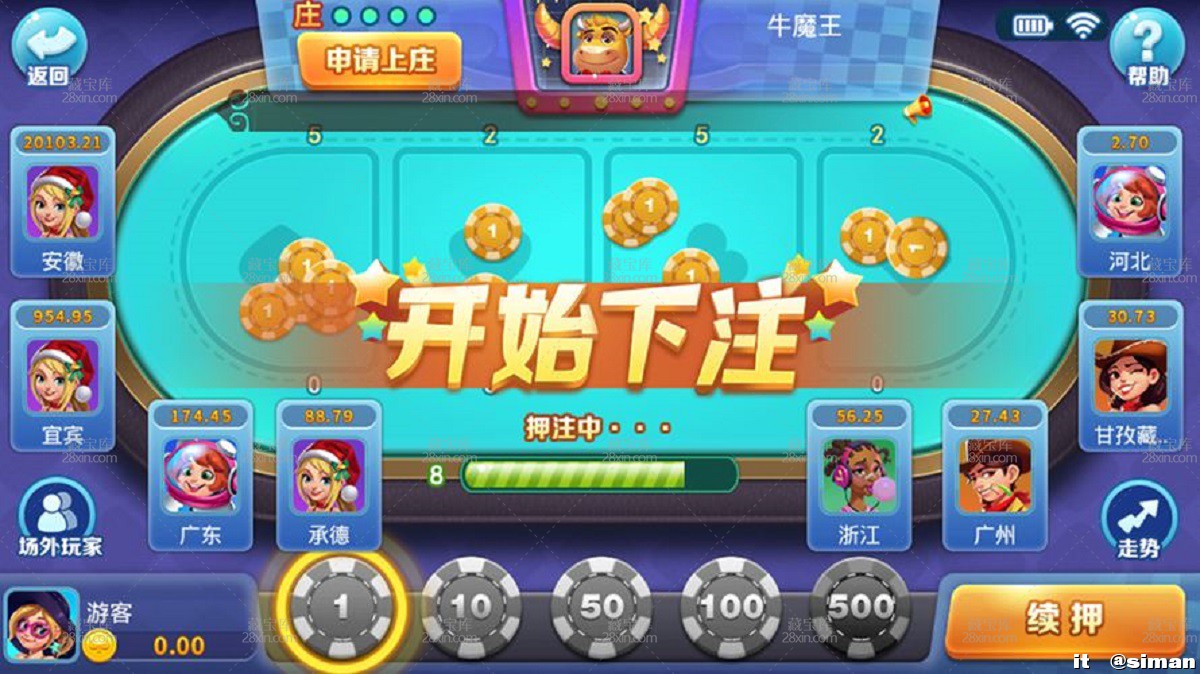The width and height of the screenshot is (1200, 674).
Task: Select the 500 betting chip
Action: click(860, 607)
